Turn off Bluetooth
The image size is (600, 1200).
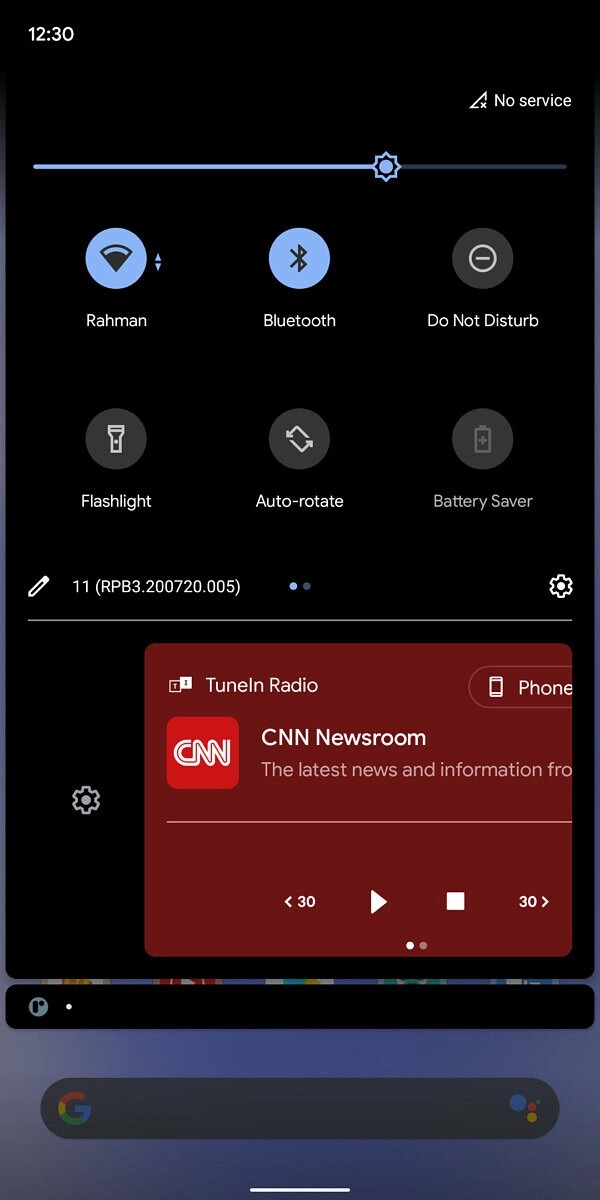tap(299, 259)
